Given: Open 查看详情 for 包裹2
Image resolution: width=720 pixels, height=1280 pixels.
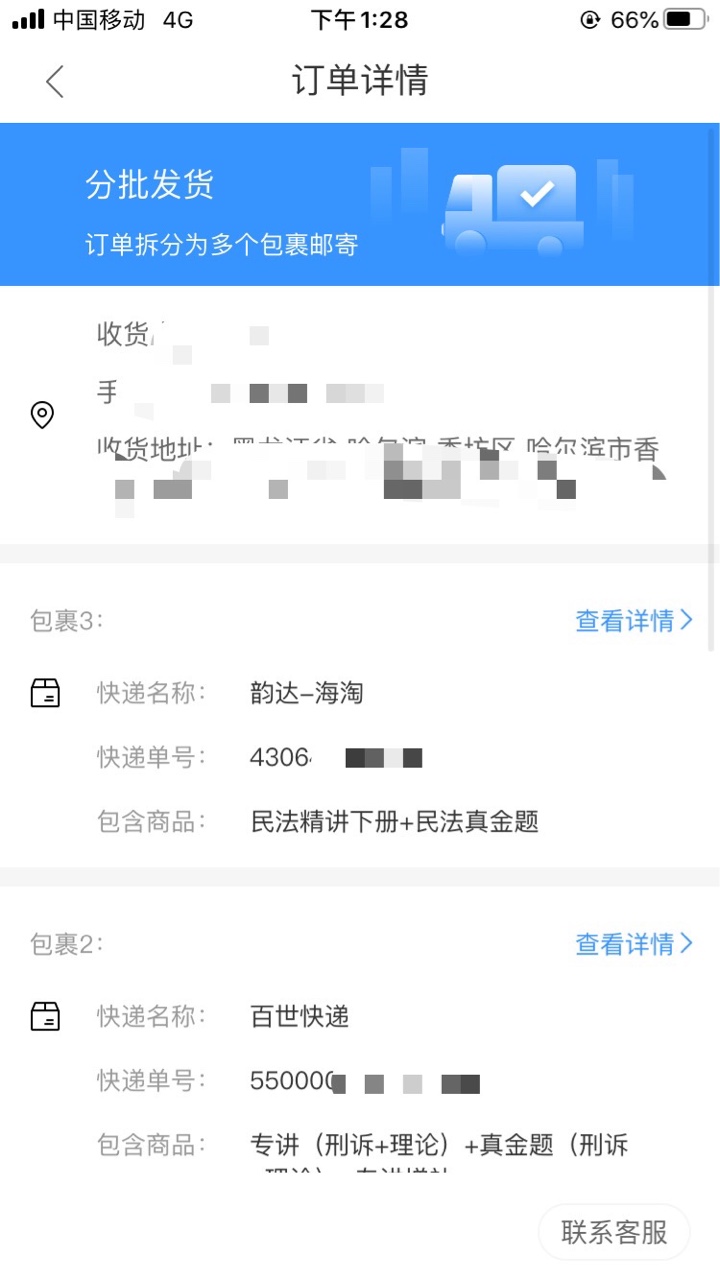Looking at the screenshot, I should [634, 943].
